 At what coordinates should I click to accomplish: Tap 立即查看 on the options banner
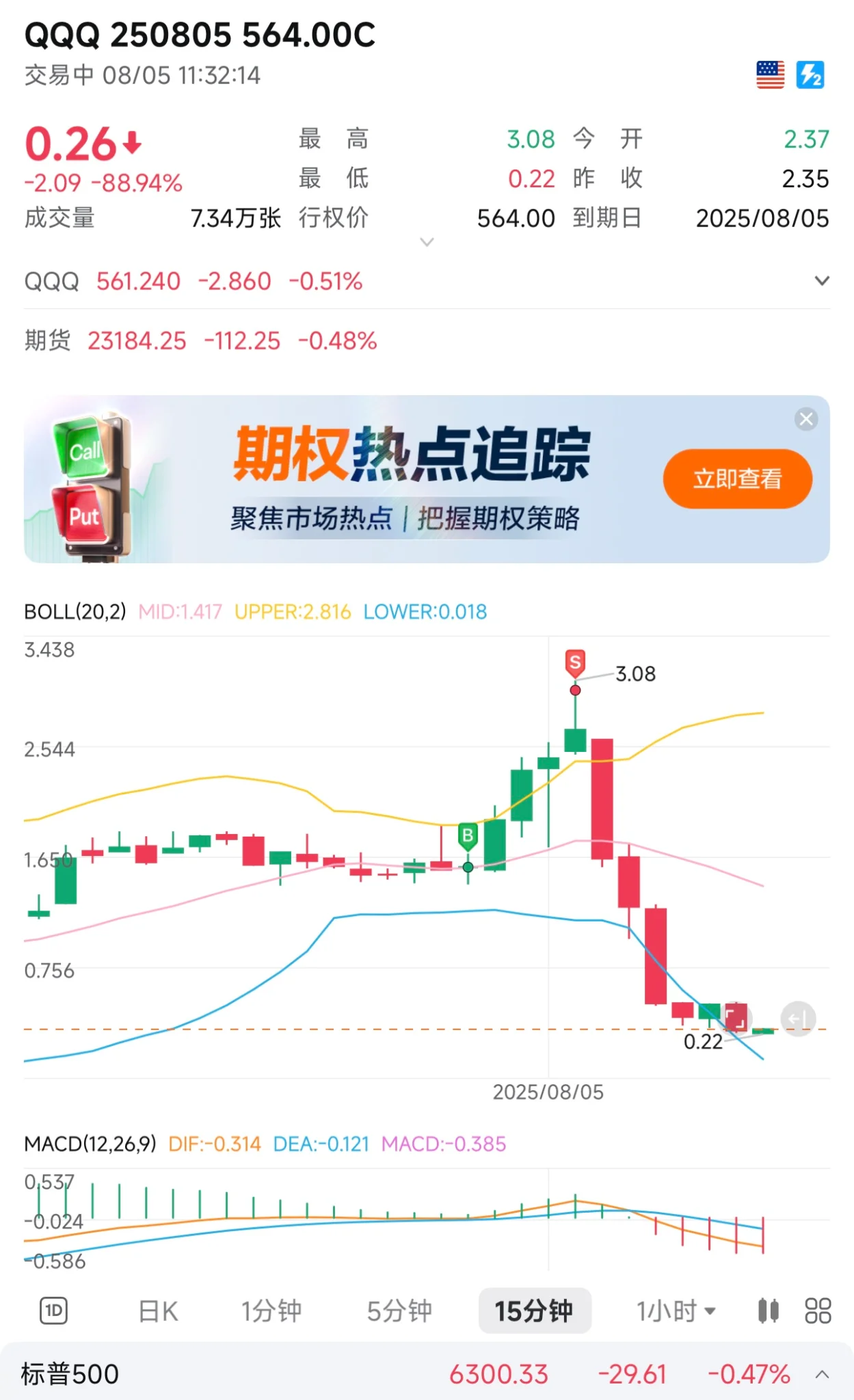pos(737,479)
